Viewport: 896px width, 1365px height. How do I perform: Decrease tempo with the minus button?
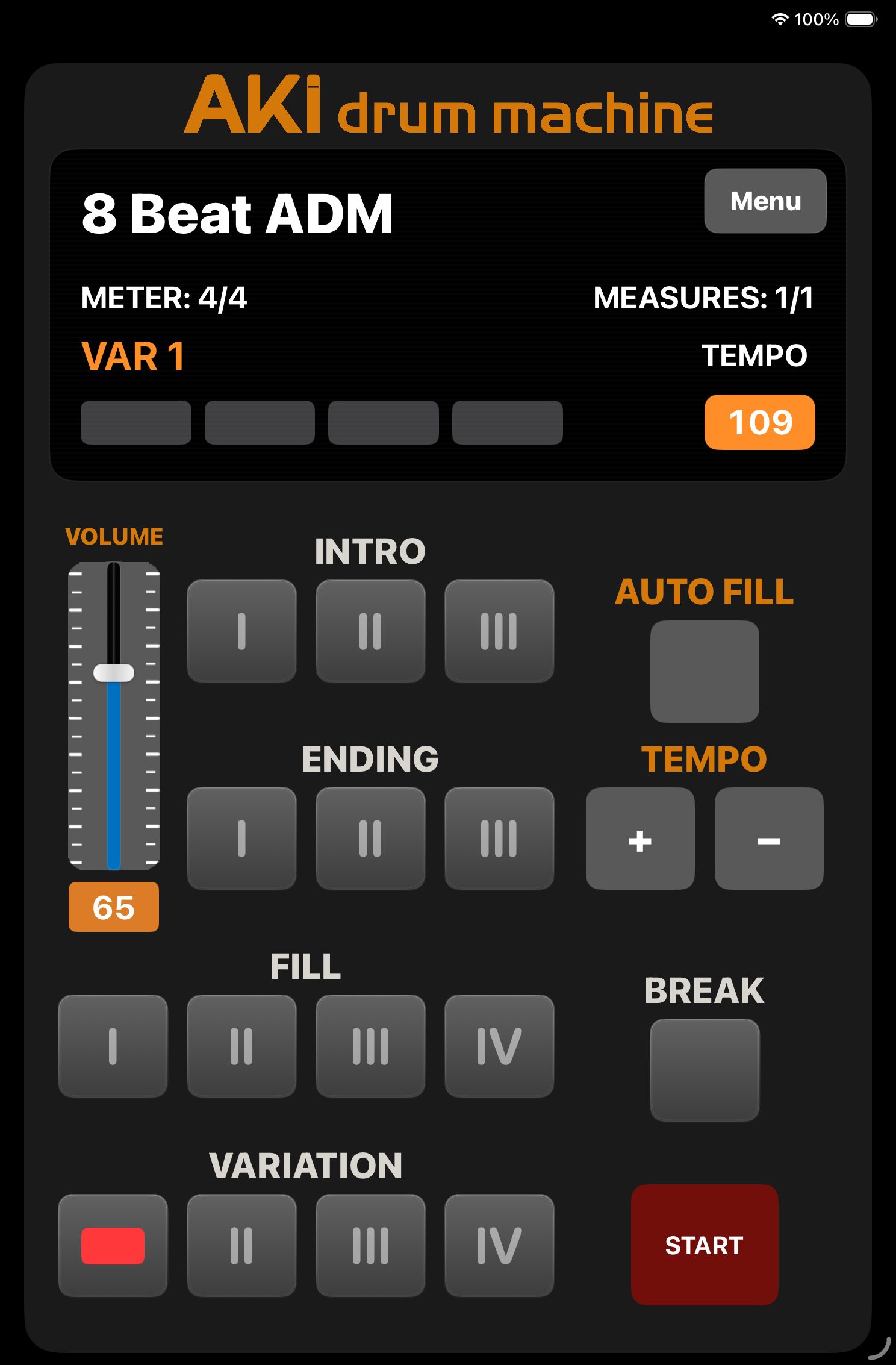tap(768, 838)
